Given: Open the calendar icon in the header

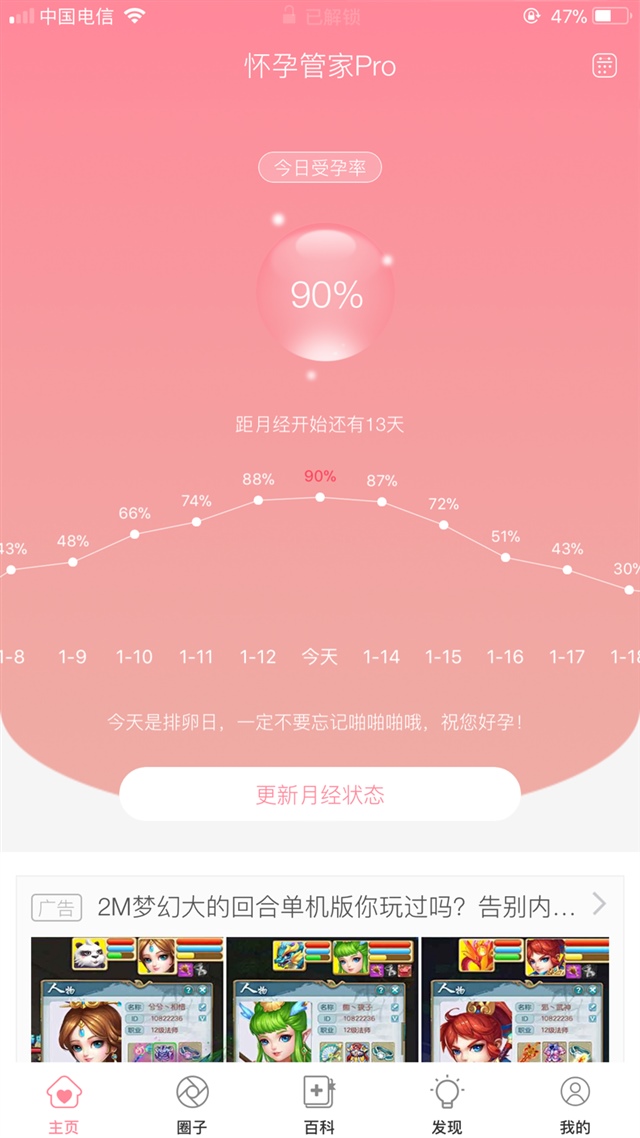Looking at the screenshot, I should [x=604, y=66].
